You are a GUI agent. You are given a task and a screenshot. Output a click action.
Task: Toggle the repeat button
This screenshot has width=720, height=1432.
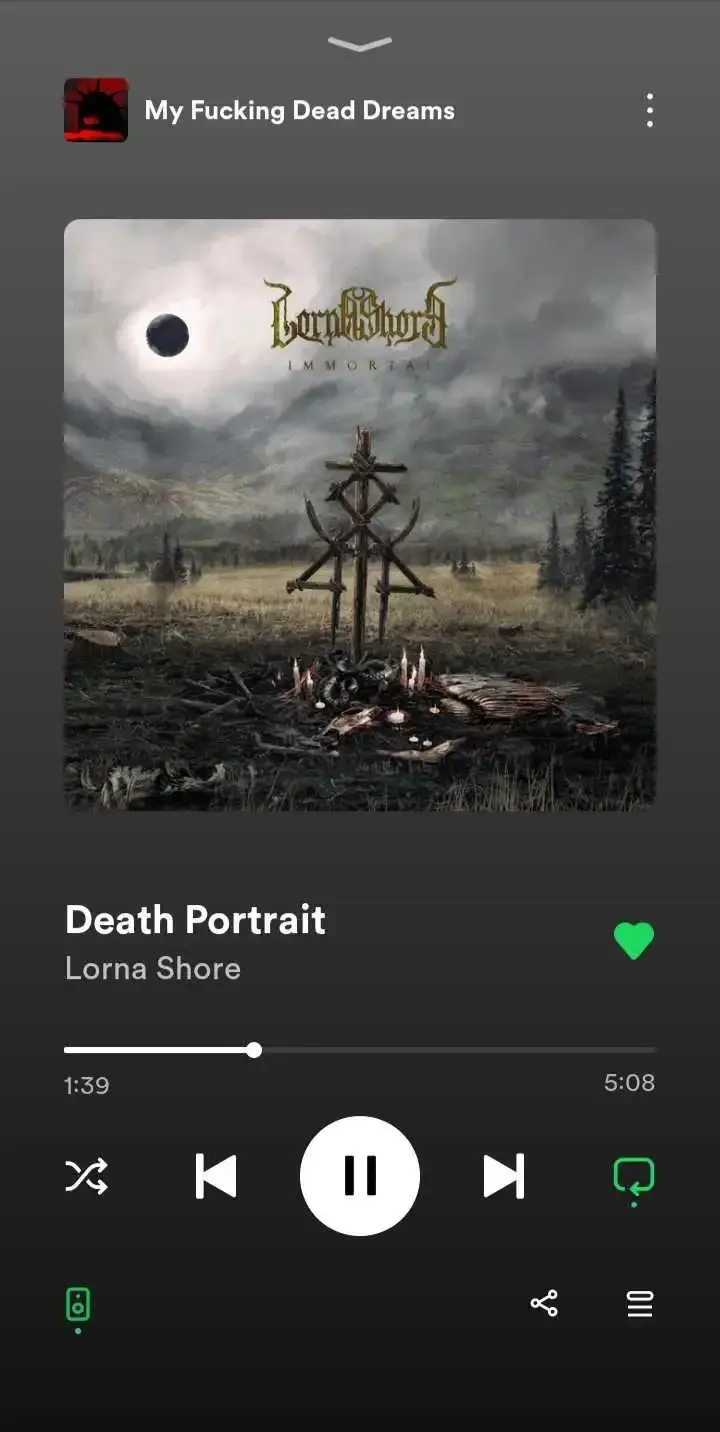633,1176
